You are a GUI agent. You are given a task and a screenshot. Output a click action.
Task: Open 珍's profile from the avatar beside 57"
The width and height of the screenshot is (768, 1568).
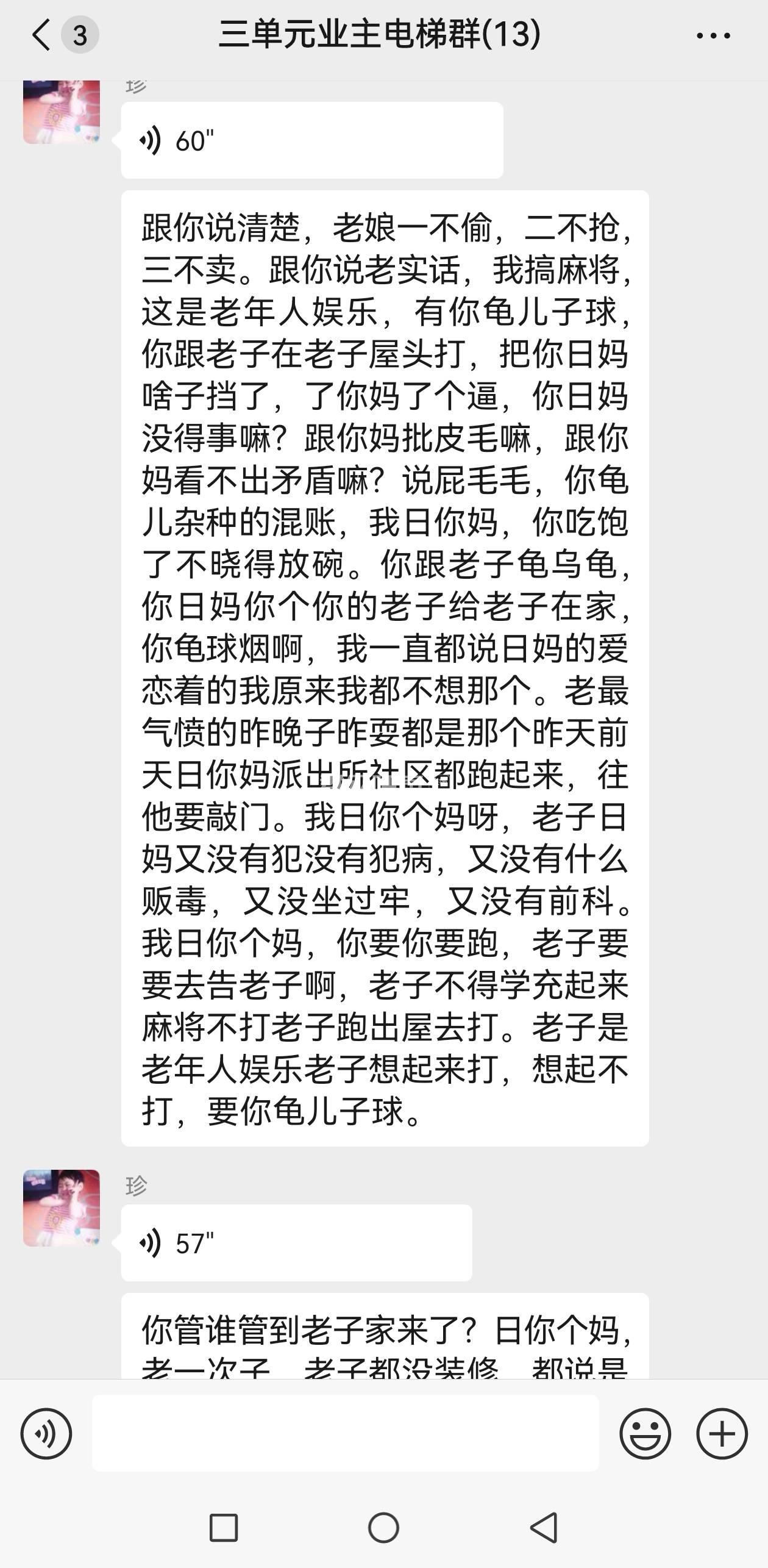tap(62, 1208)
